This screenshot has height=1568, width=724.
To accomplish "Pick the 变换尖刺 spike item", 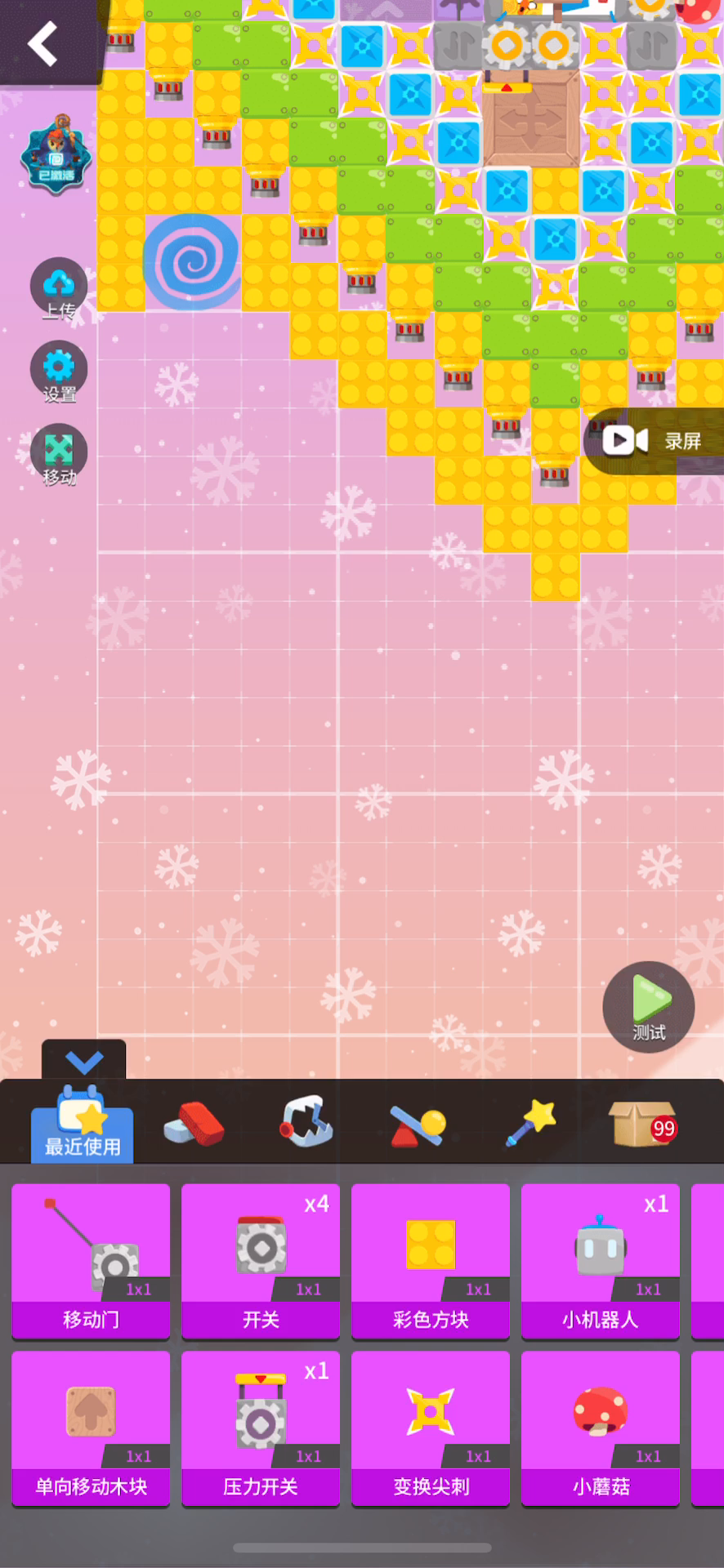I will 431,1428.
